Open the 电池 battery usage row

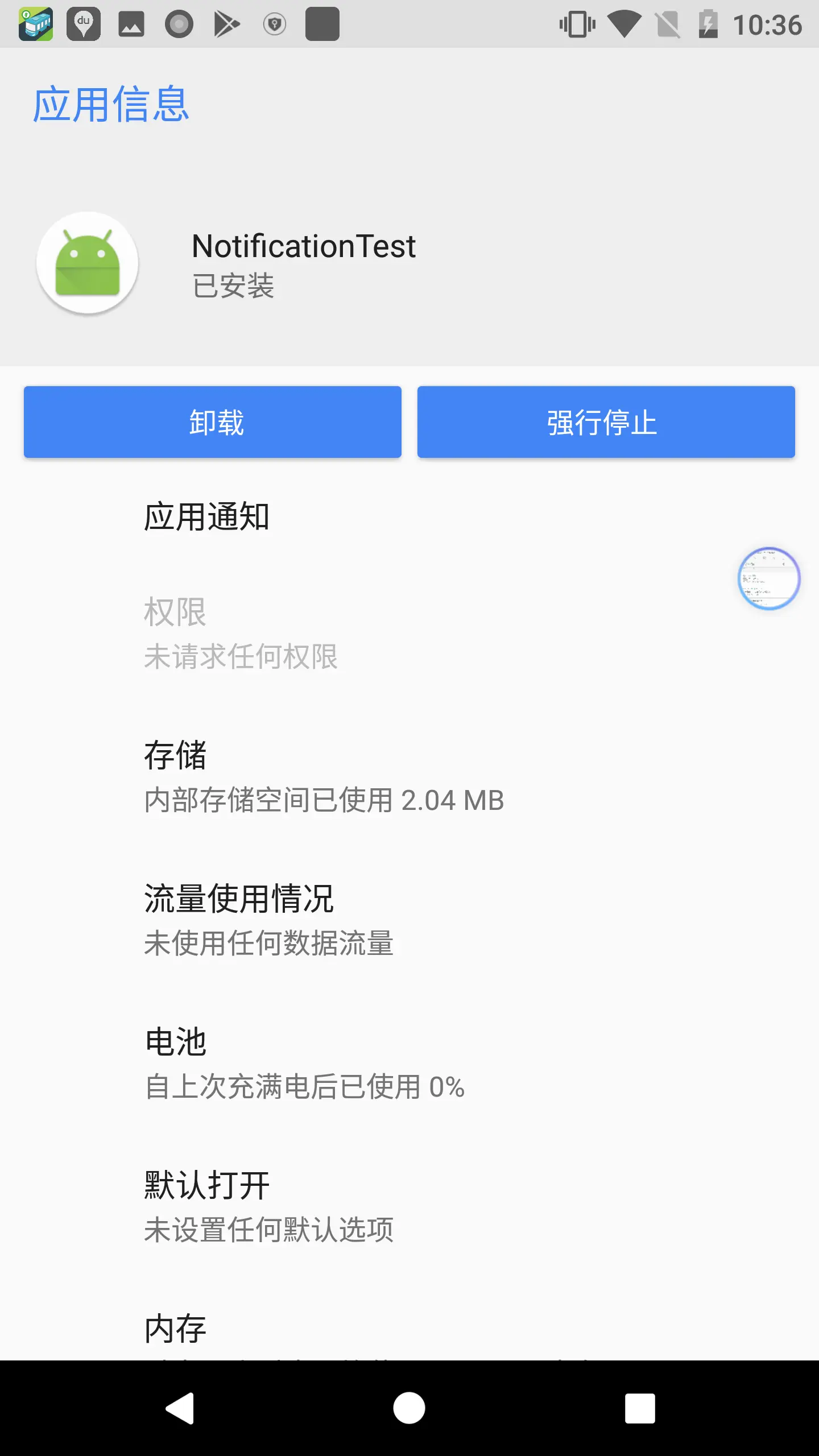tap(409, 1064)
